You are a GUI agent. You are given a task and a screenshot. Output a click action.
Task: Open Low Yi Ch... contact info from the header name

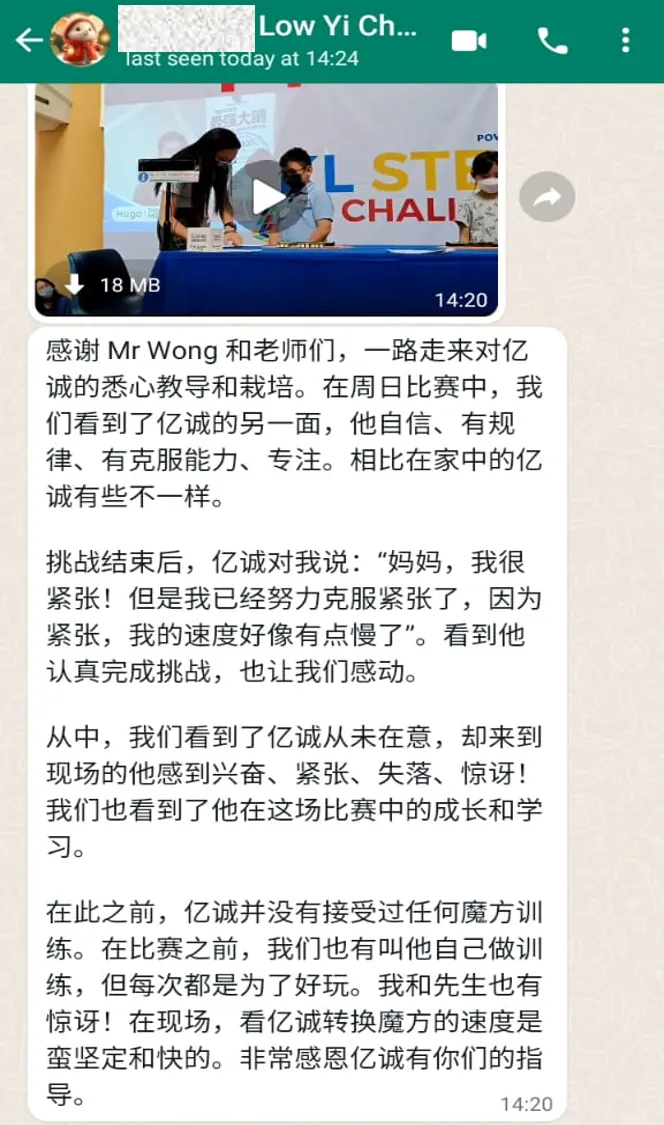337,28
